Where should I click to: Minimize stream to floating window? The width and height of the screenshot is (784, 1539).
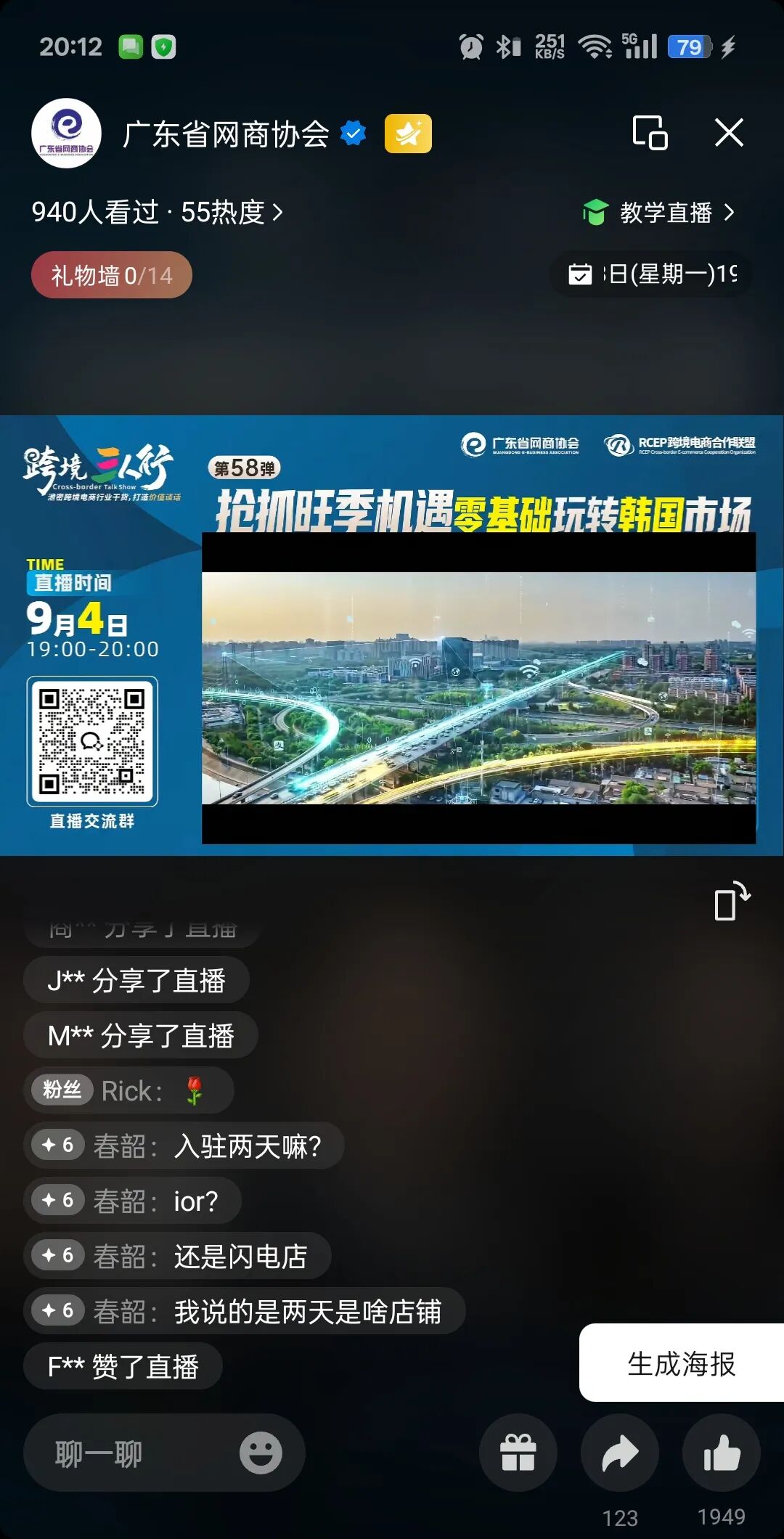point(650,133)
